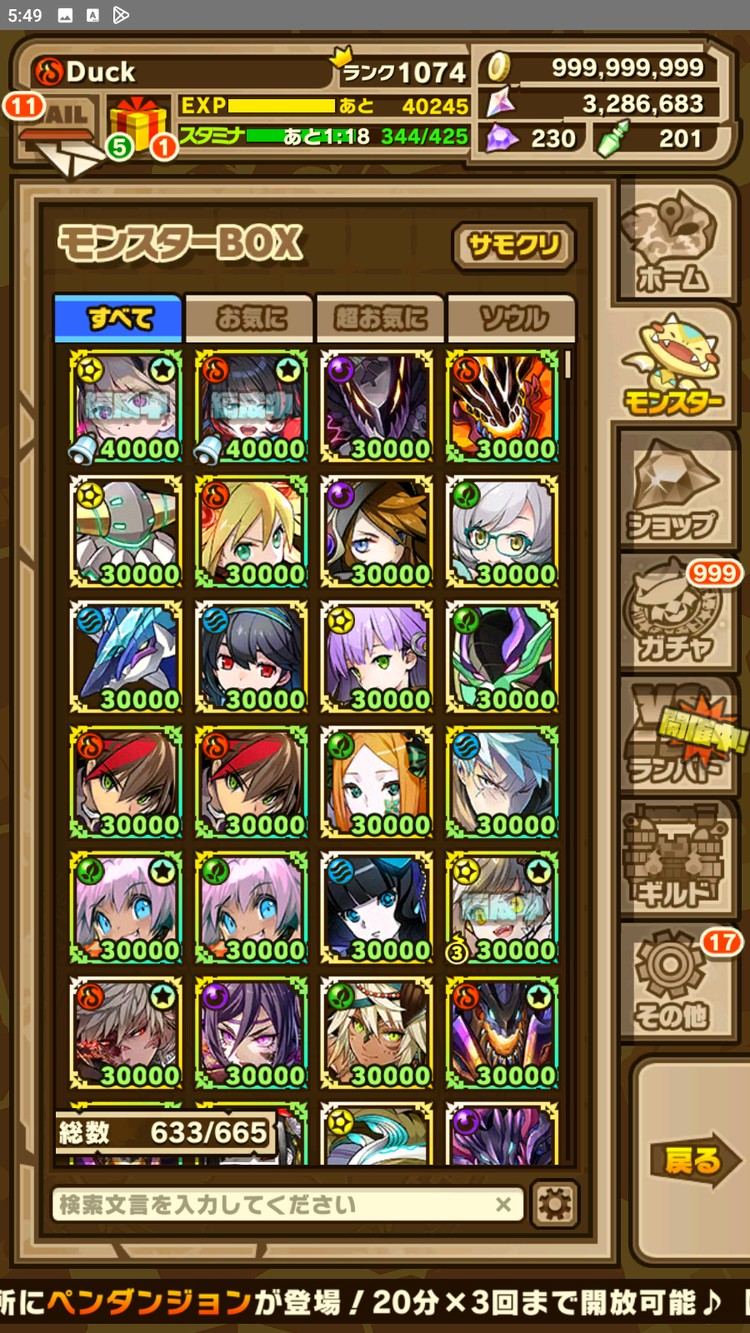Open the filter settings gear
The height and width of the screenshot is (1333, 750).
tap(555, 1204)
